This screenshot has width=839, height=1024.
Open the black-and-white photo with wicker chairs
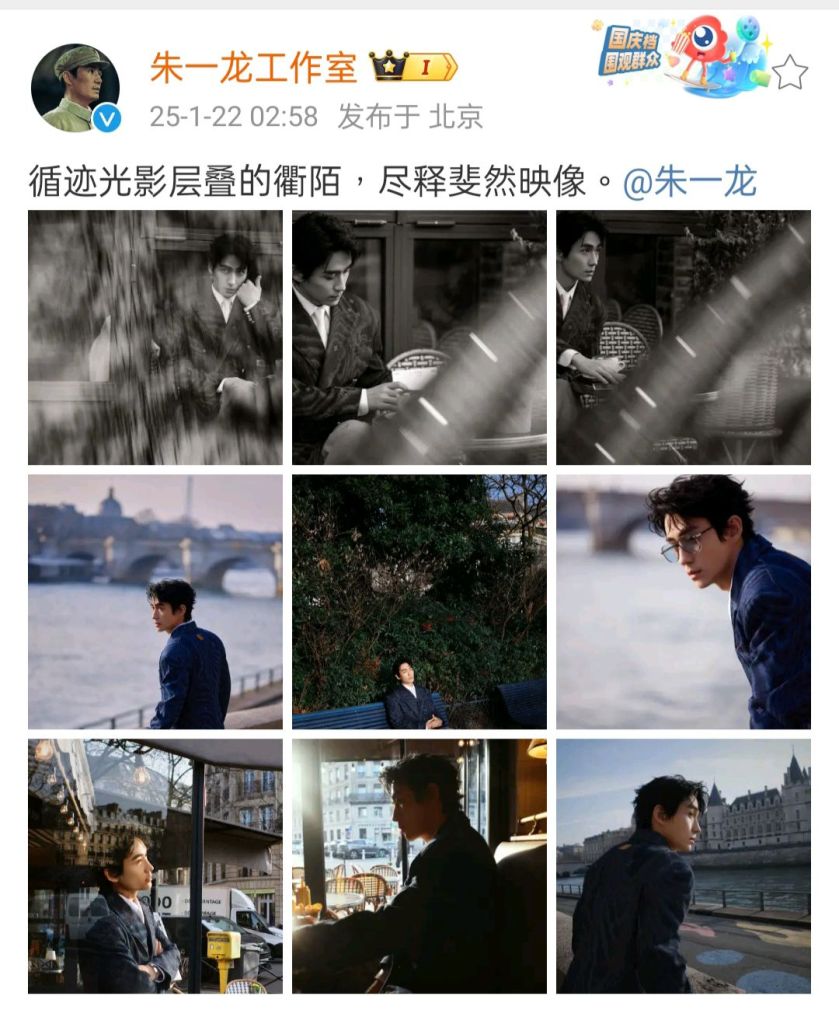683,337
